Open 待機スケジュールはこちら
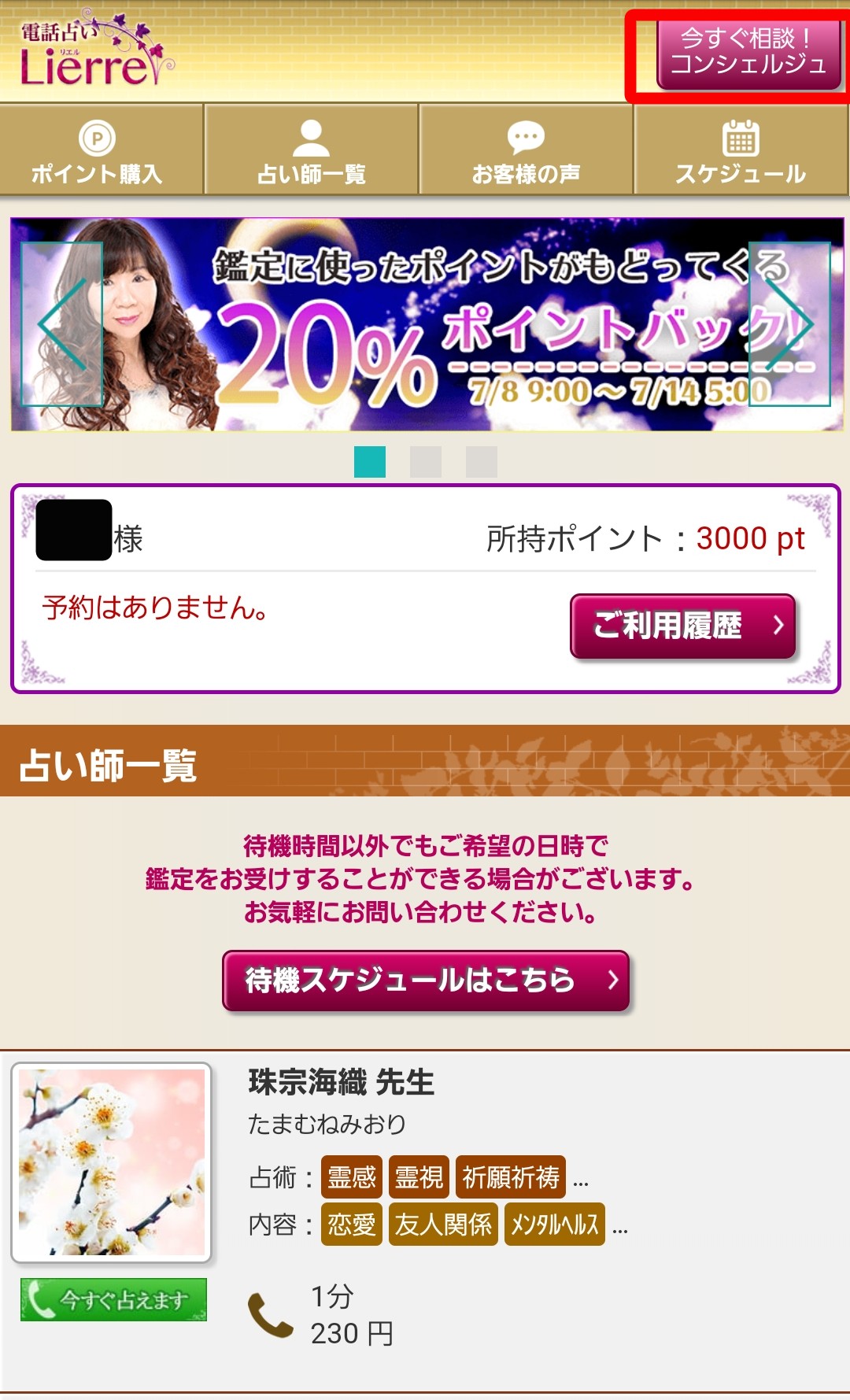 [426, 981]
